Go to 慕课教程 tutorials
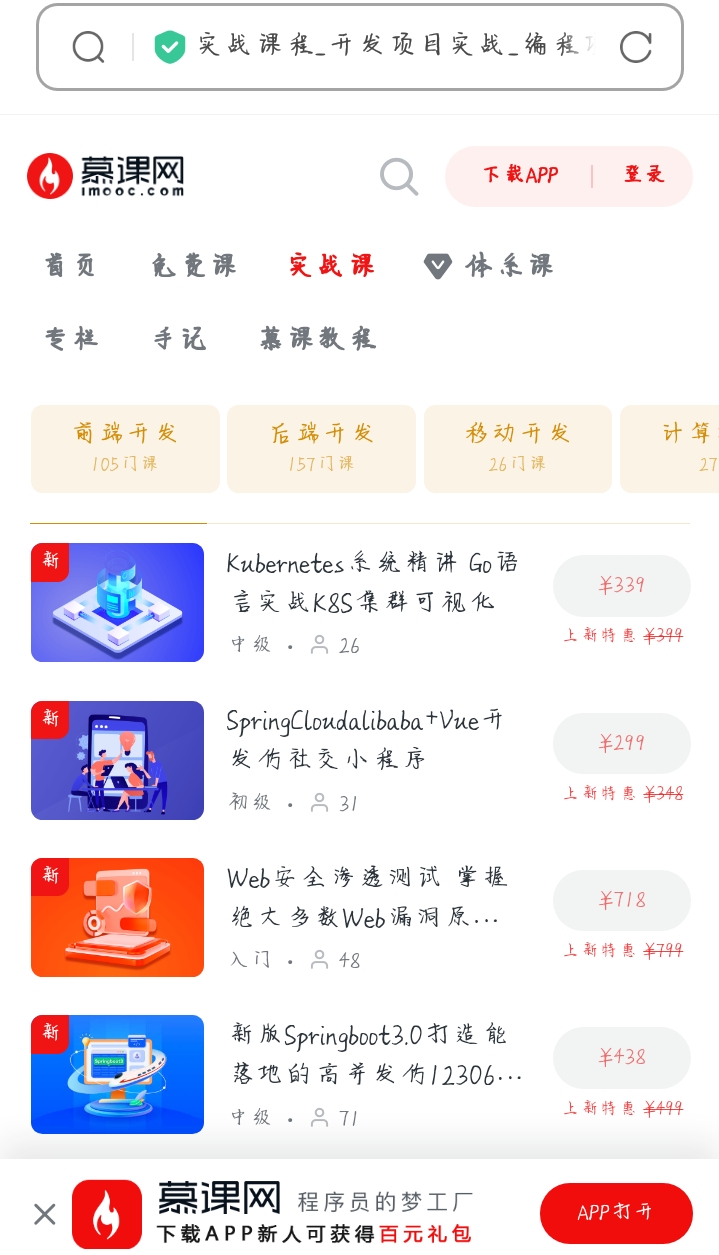The height and width of the screenshot is (1255, 719). click(318, 338)
